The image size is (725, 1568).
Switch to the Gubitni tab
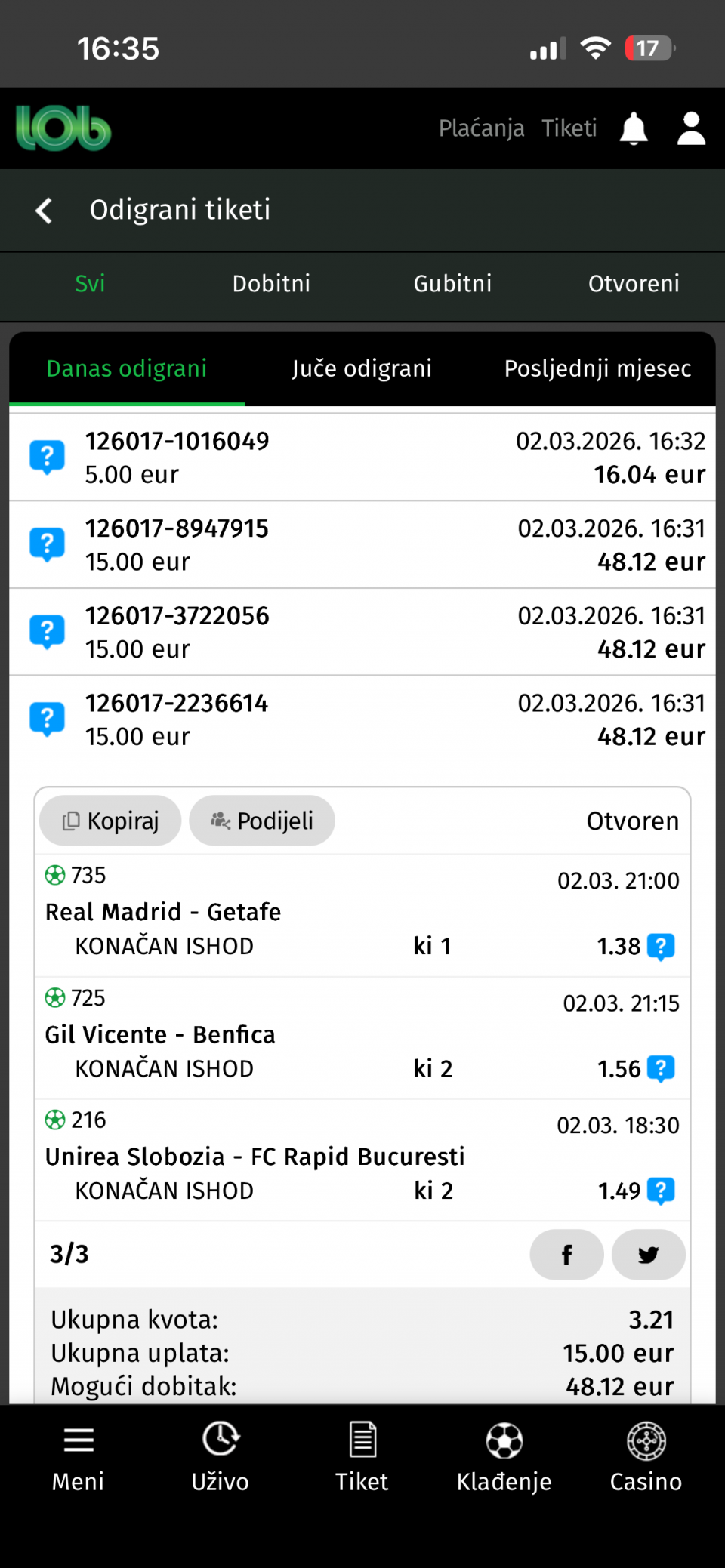pyautogui.click(x=452, y=284)
